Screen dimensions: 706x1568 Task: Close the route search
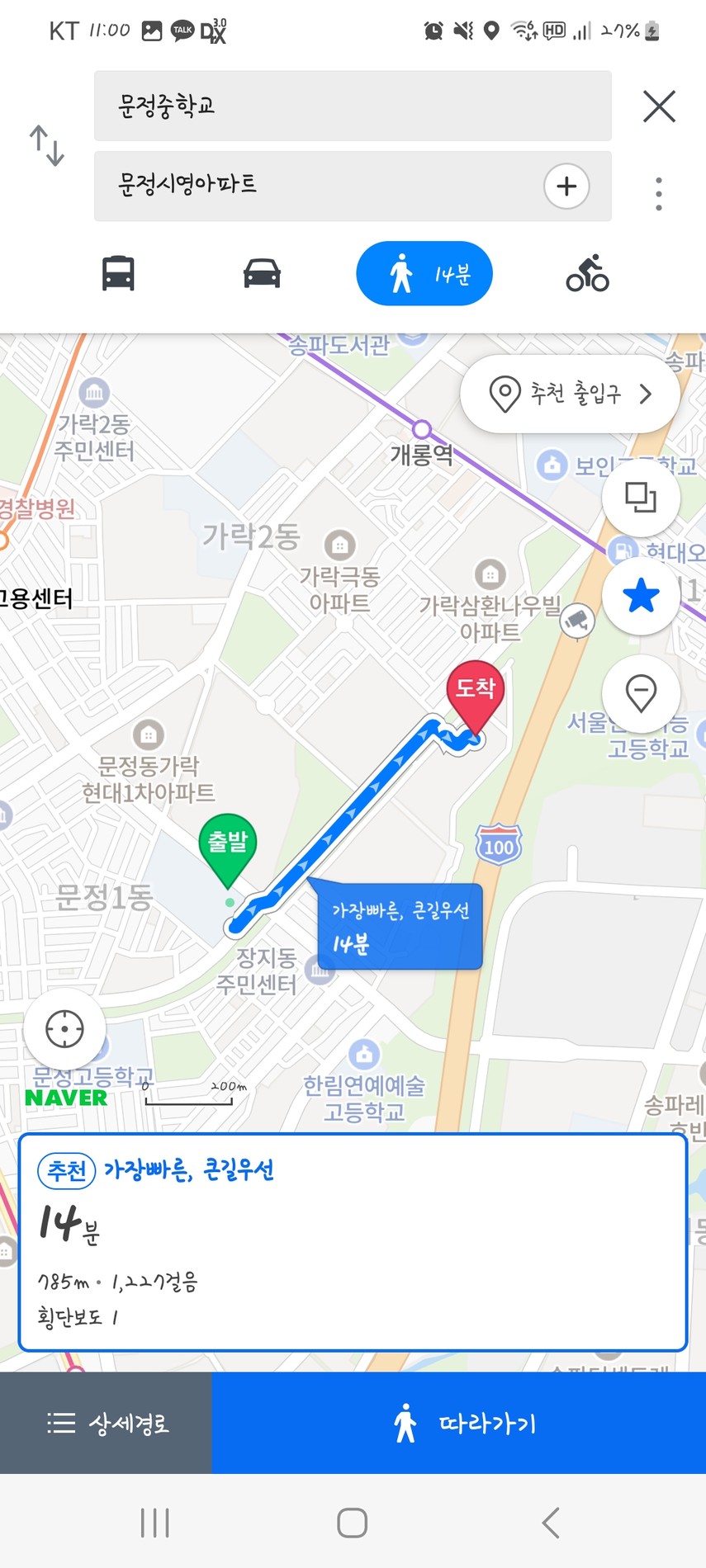click(659, 106)
